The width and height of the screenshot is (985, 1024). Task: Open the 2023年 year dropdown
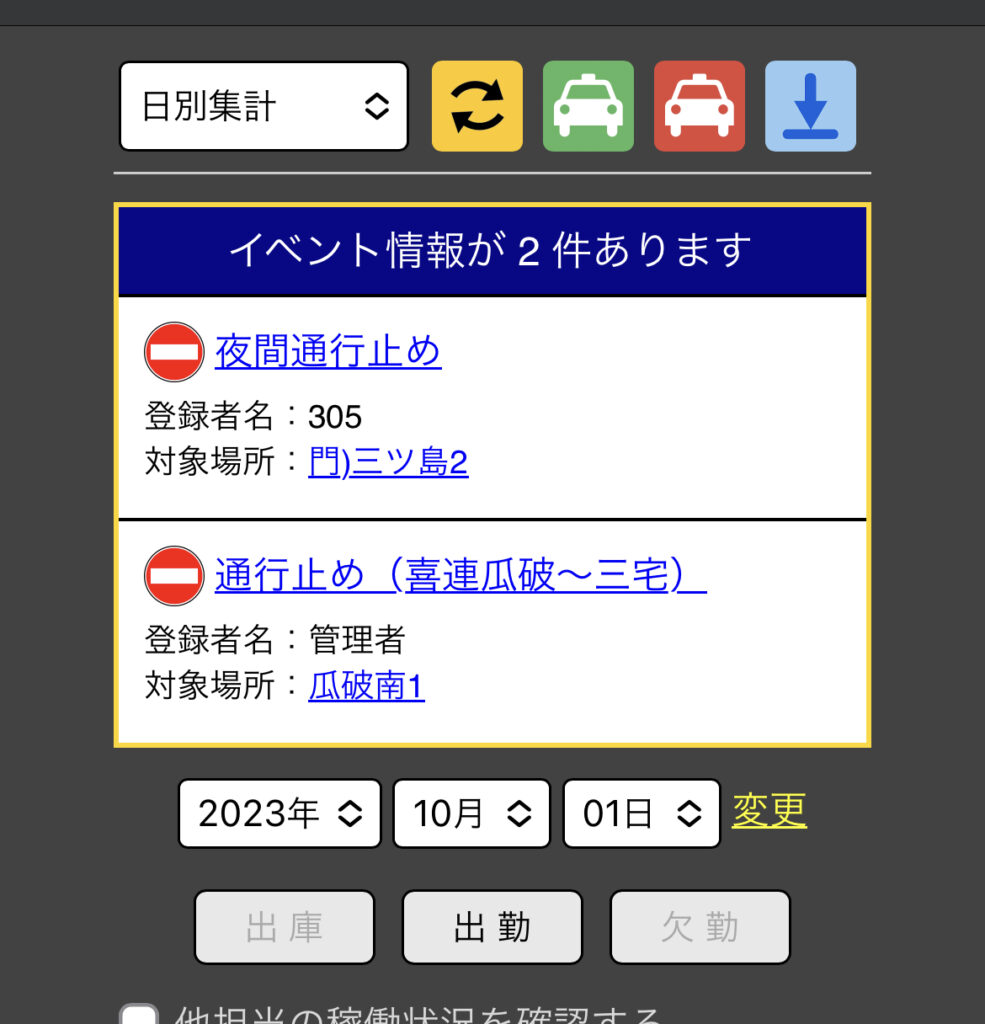(279, 814)
